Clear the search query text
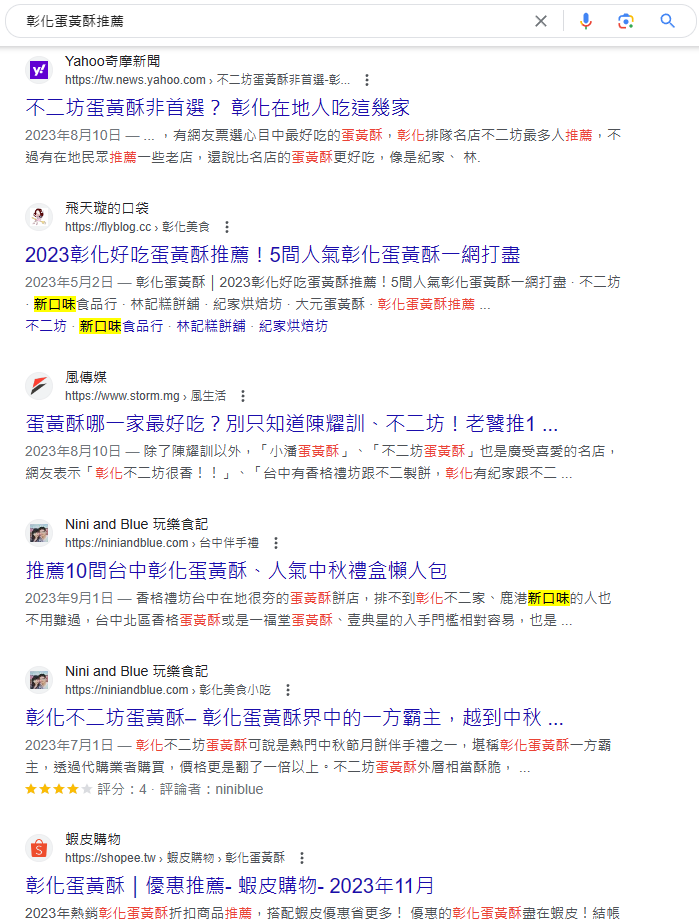This screenshot has width=699, height=924. coord(541,21)
